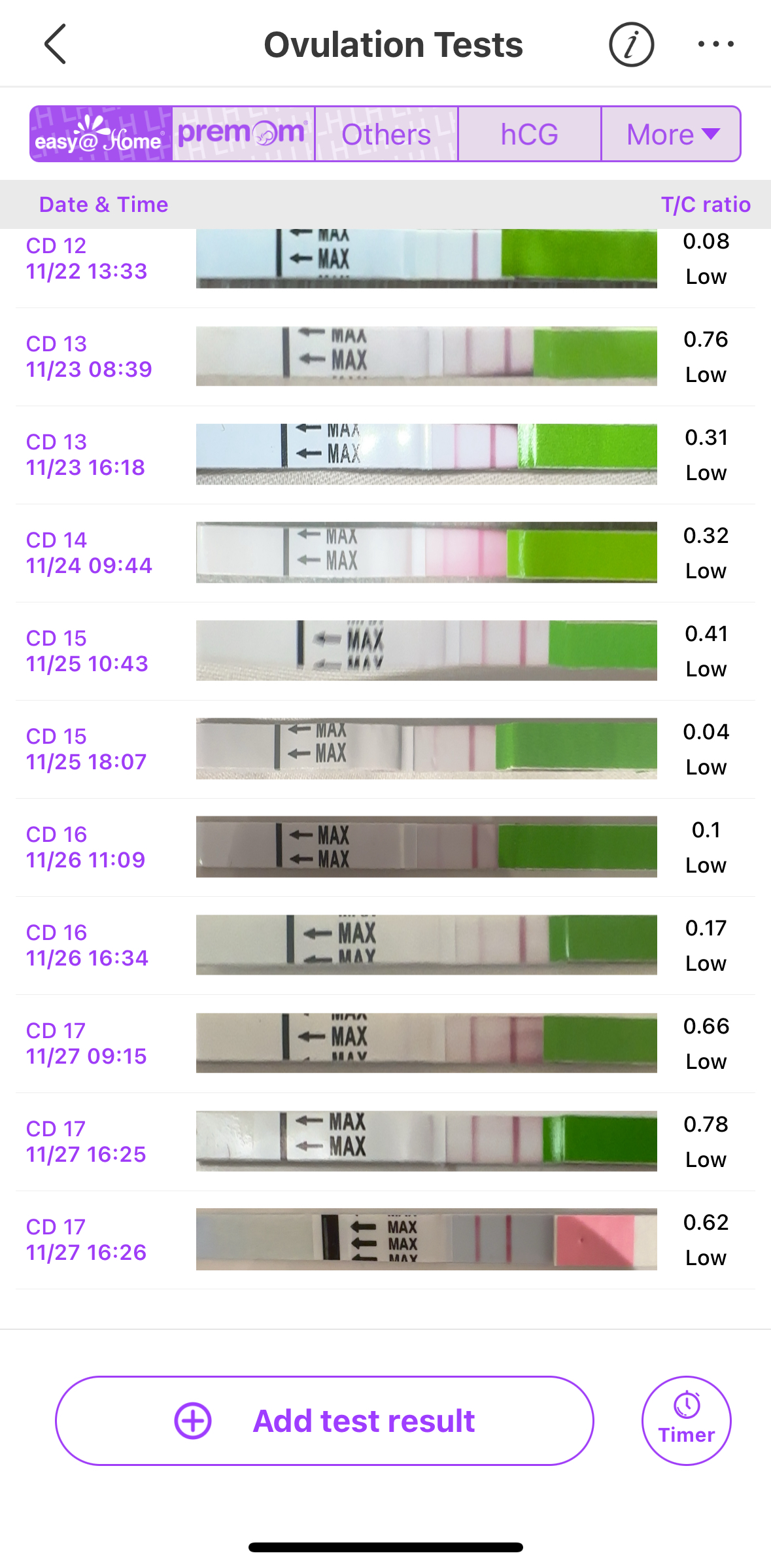View the 11/23 16:18 test entry

click(x=426, y=455)
